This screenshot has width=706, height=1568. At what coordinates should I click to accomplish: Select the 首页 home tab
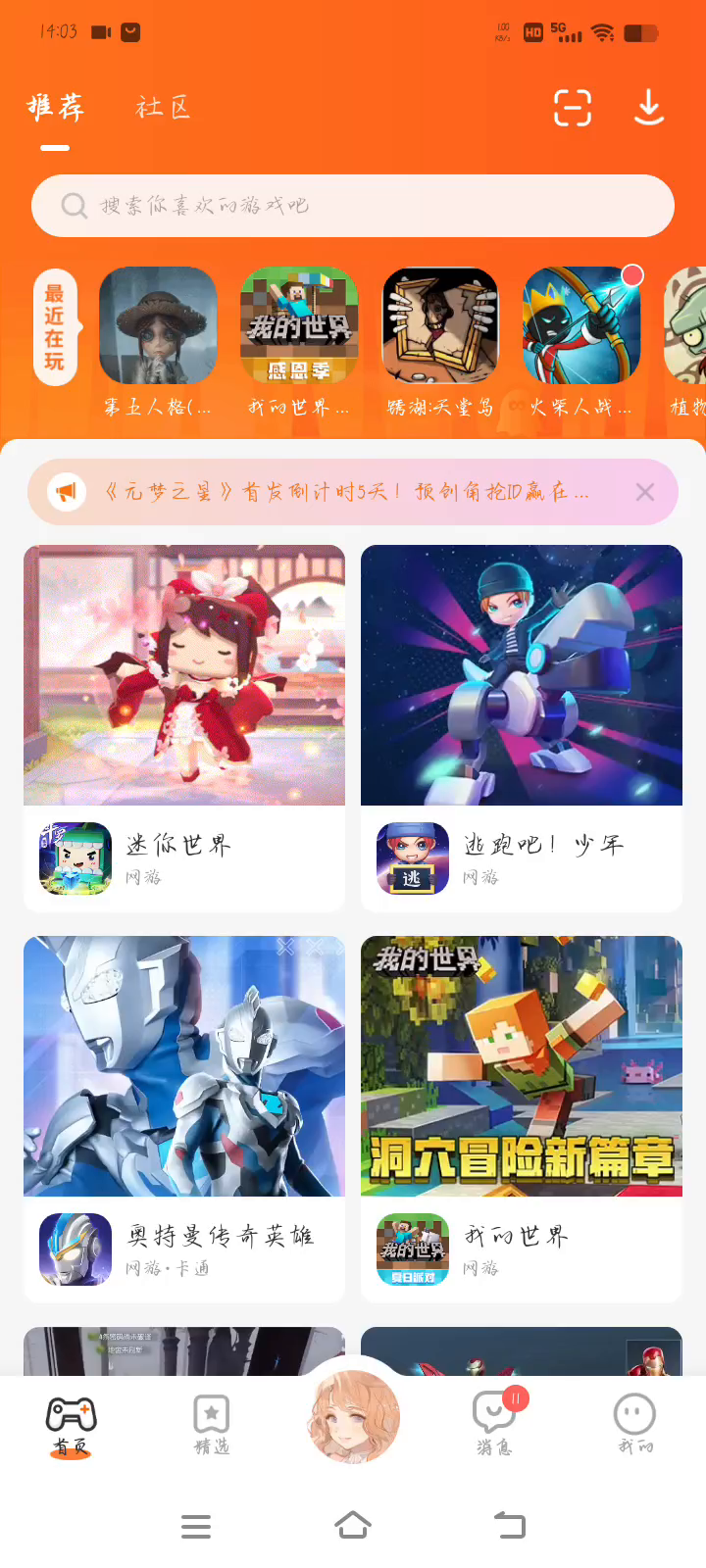coord(72,1425)
